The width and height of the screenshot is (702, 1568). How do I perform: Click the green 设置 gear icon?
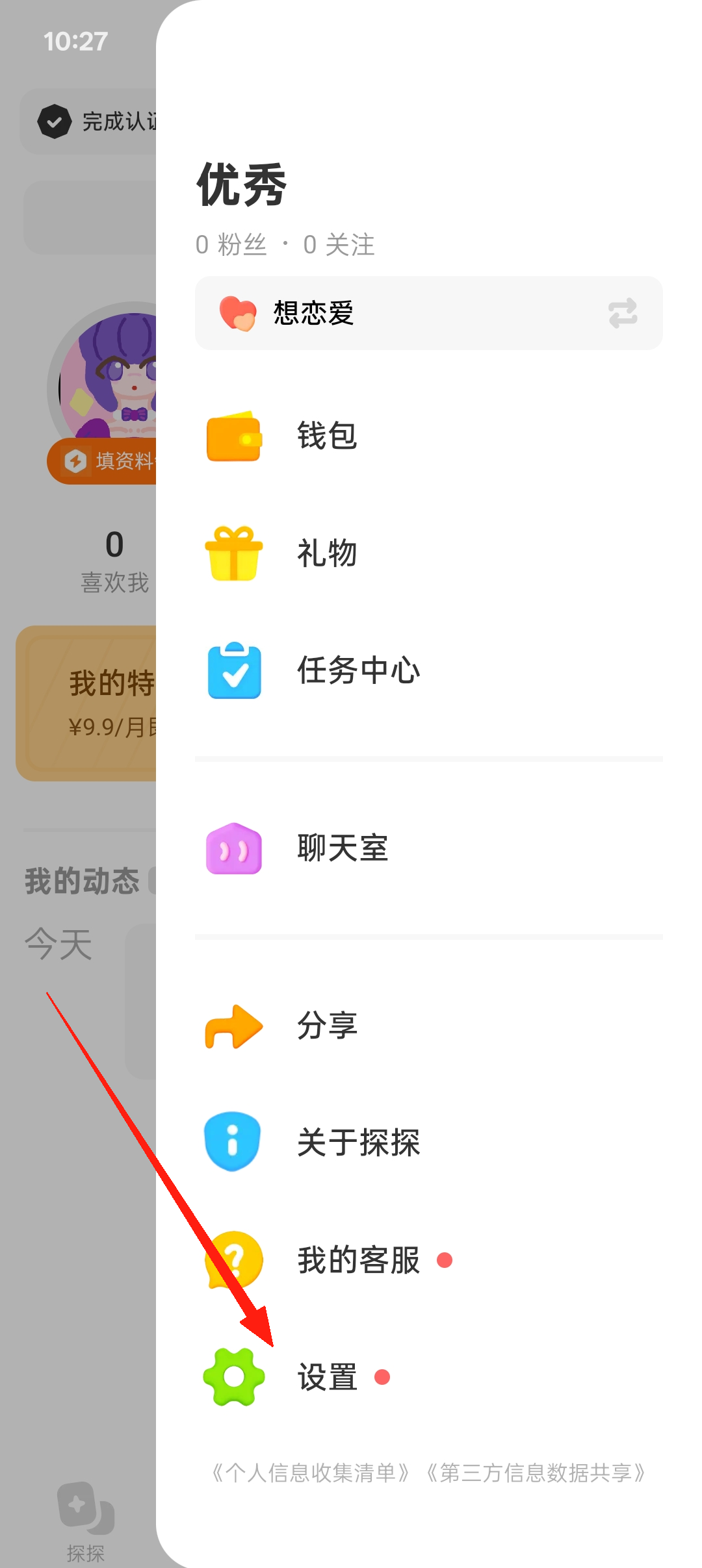click(x=234, y=1378)
